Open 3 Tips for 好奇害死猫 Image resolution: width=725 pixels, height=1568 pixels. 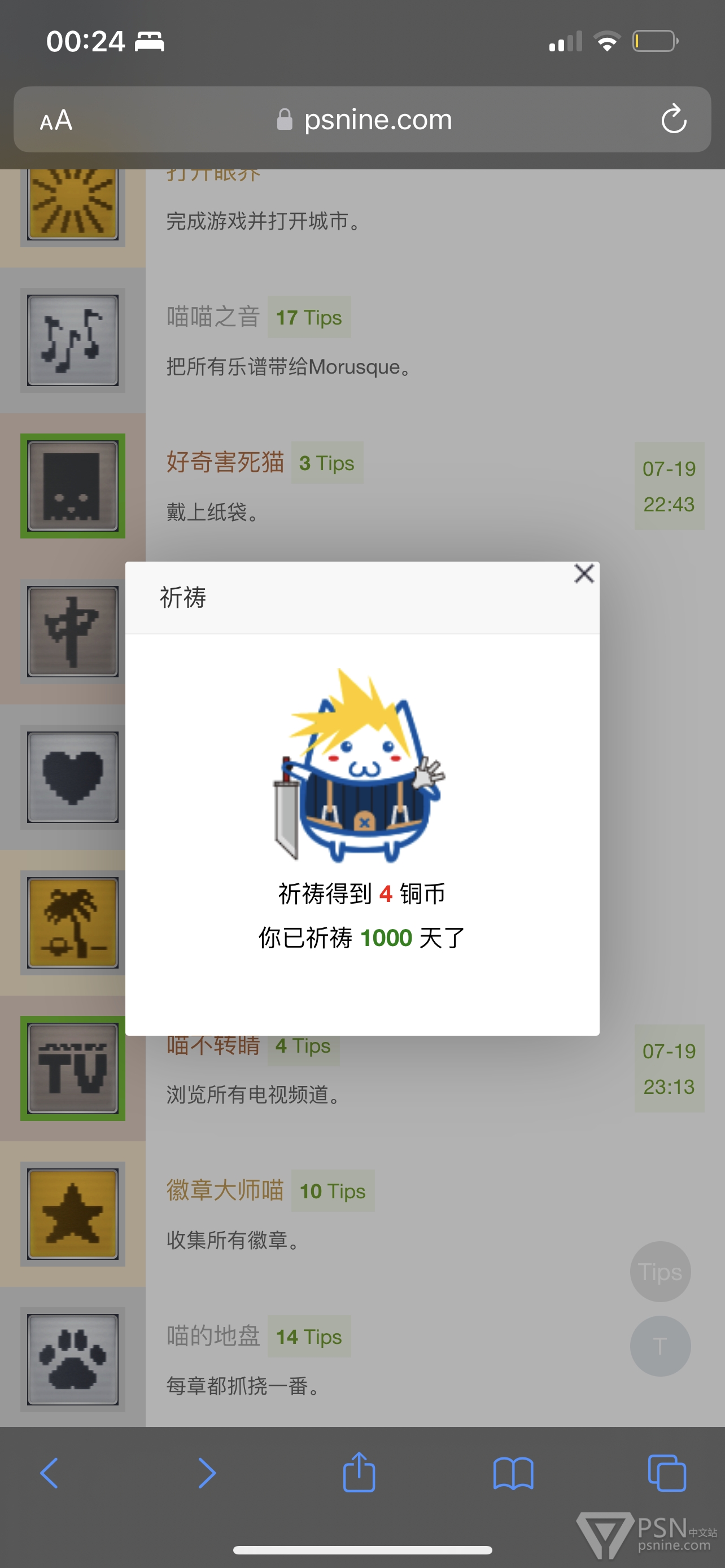tap(327, 463)
